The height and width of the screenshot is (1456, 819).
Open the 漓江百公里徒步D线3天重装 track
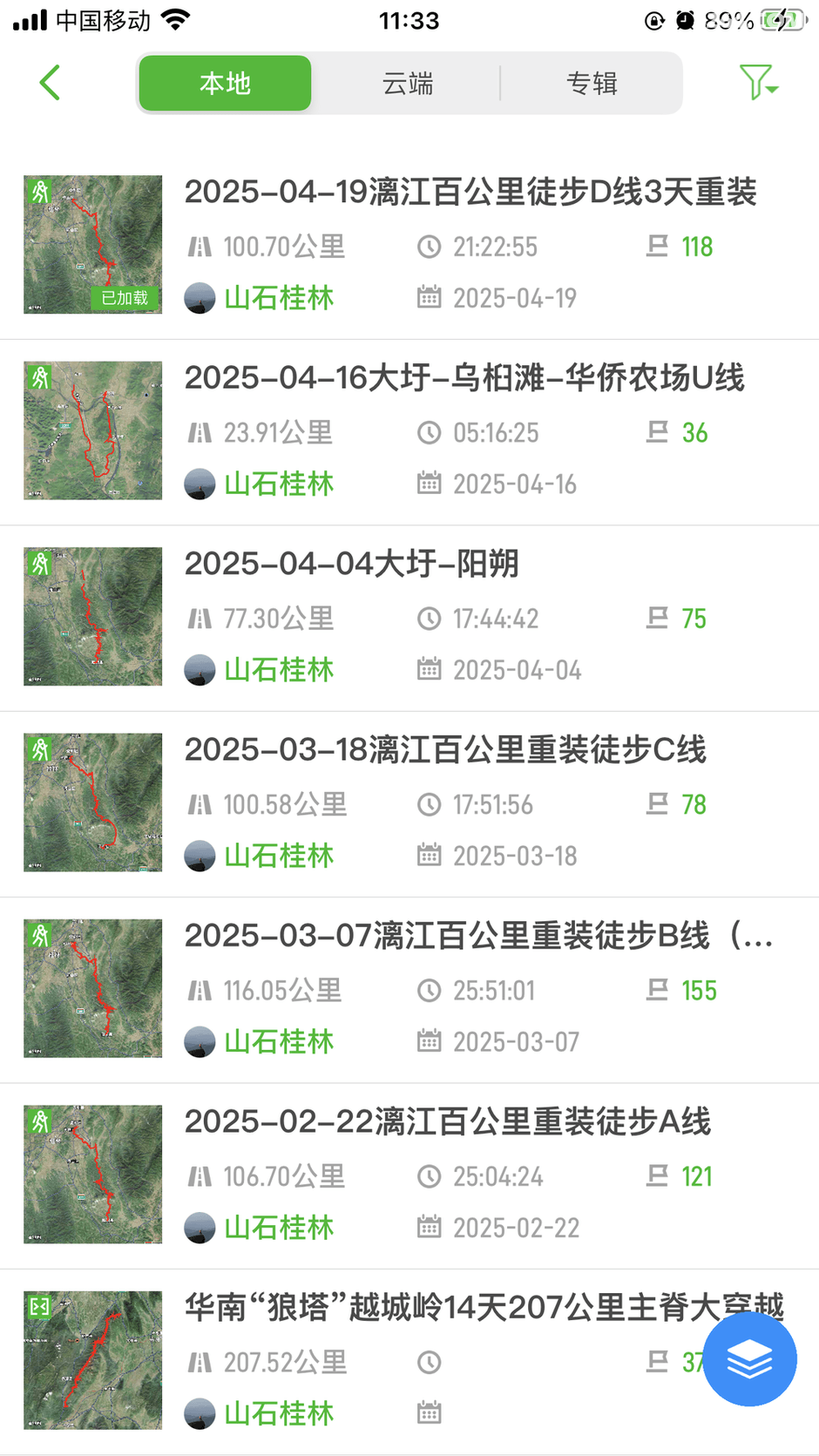coord(470,193)
